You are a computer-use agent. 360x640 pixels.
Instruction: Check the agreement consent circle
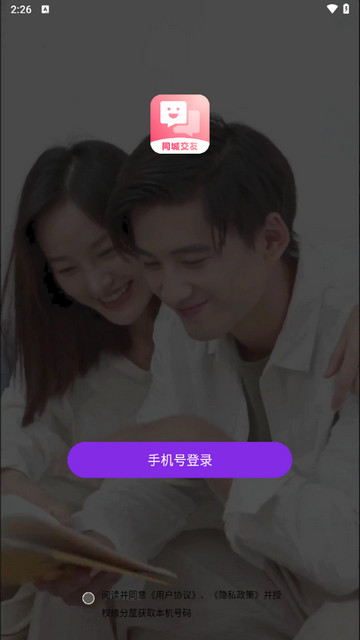88,598
